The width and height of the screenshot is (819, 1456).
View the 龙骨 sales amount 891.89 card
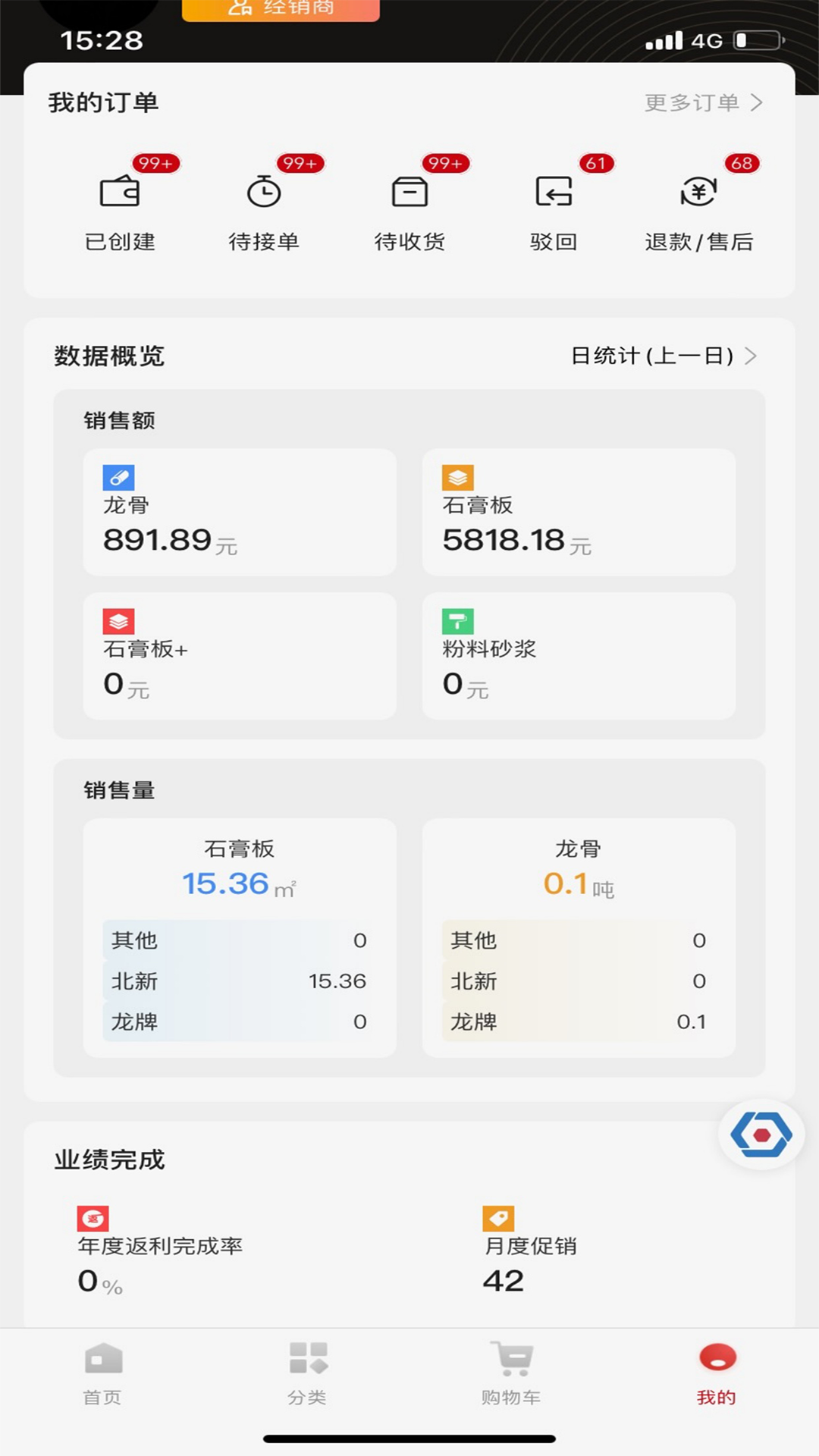[x=241, y=512]
